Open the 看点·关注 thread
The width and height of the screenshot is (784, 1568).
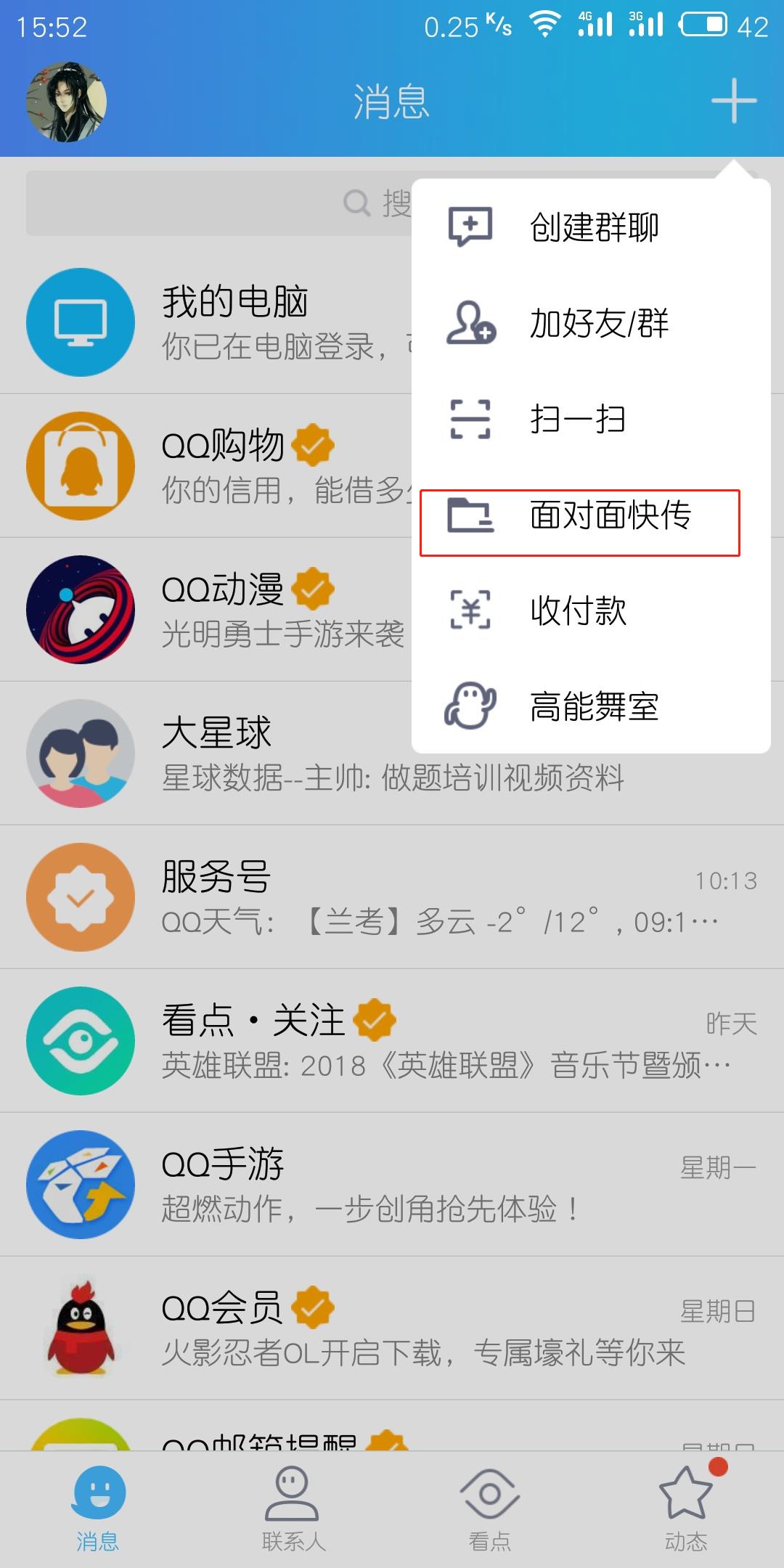click(392, 1041)
